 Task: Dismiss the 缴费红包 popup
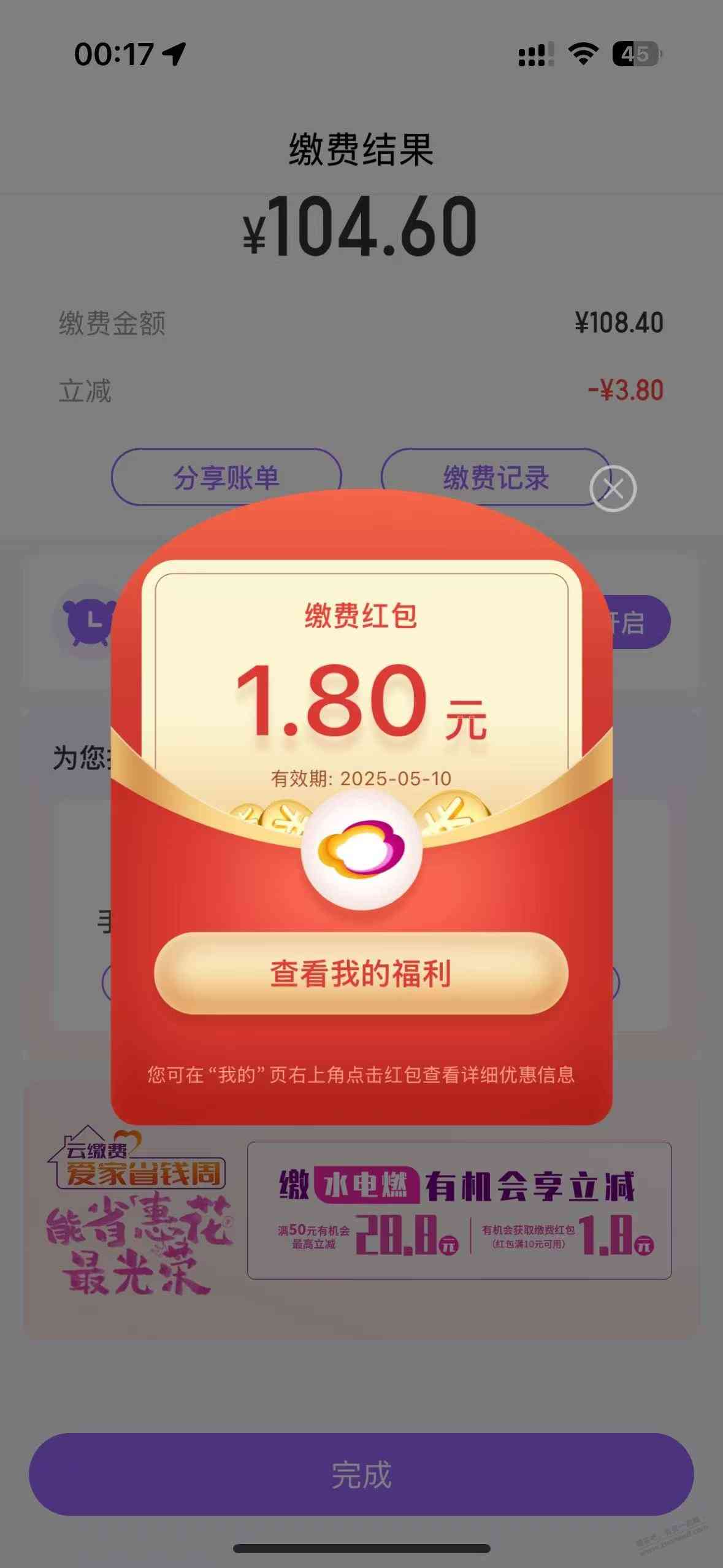coord(613,489)
